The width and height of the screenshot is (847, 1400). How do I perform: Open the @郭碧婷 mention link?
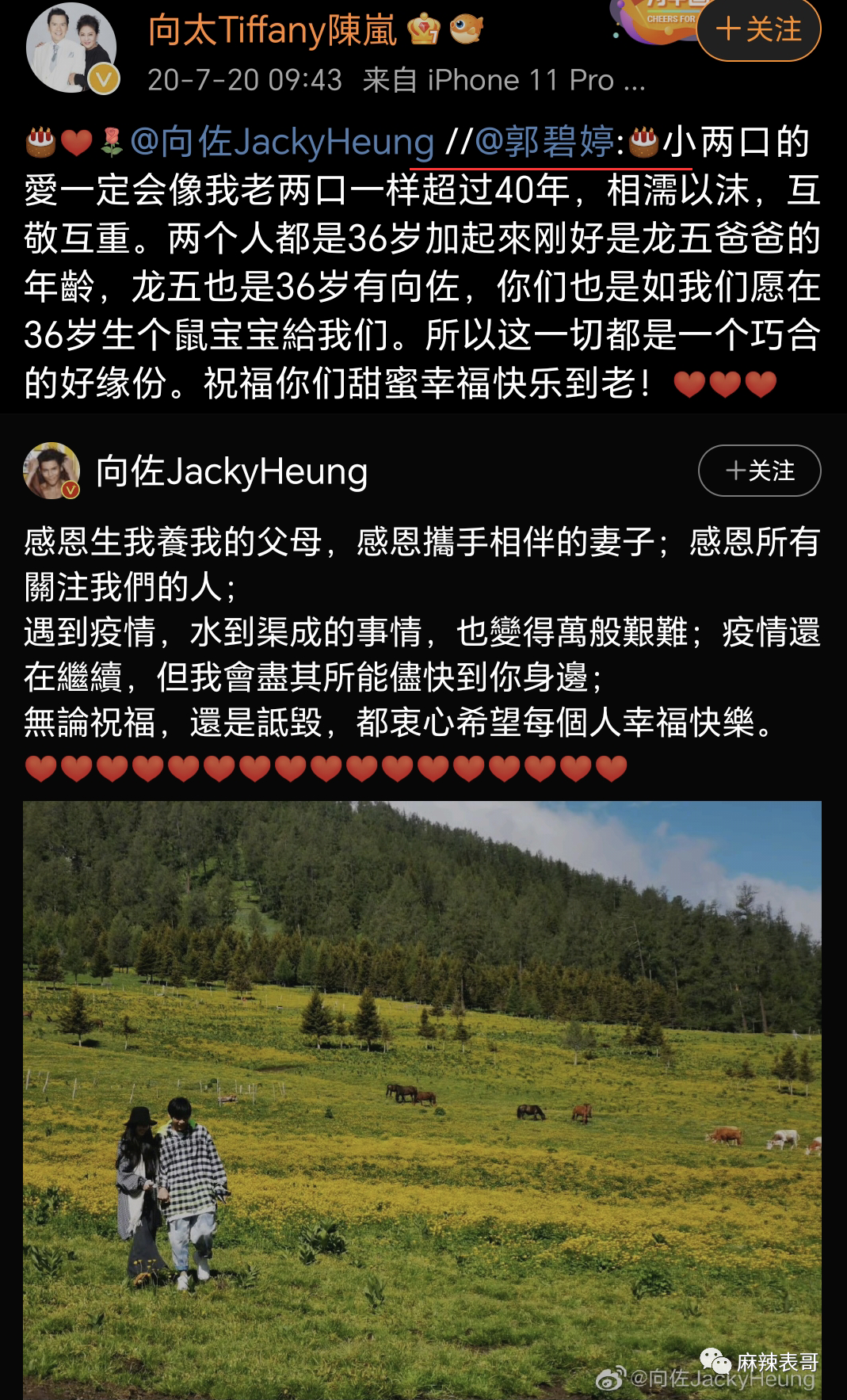(544, 143)
